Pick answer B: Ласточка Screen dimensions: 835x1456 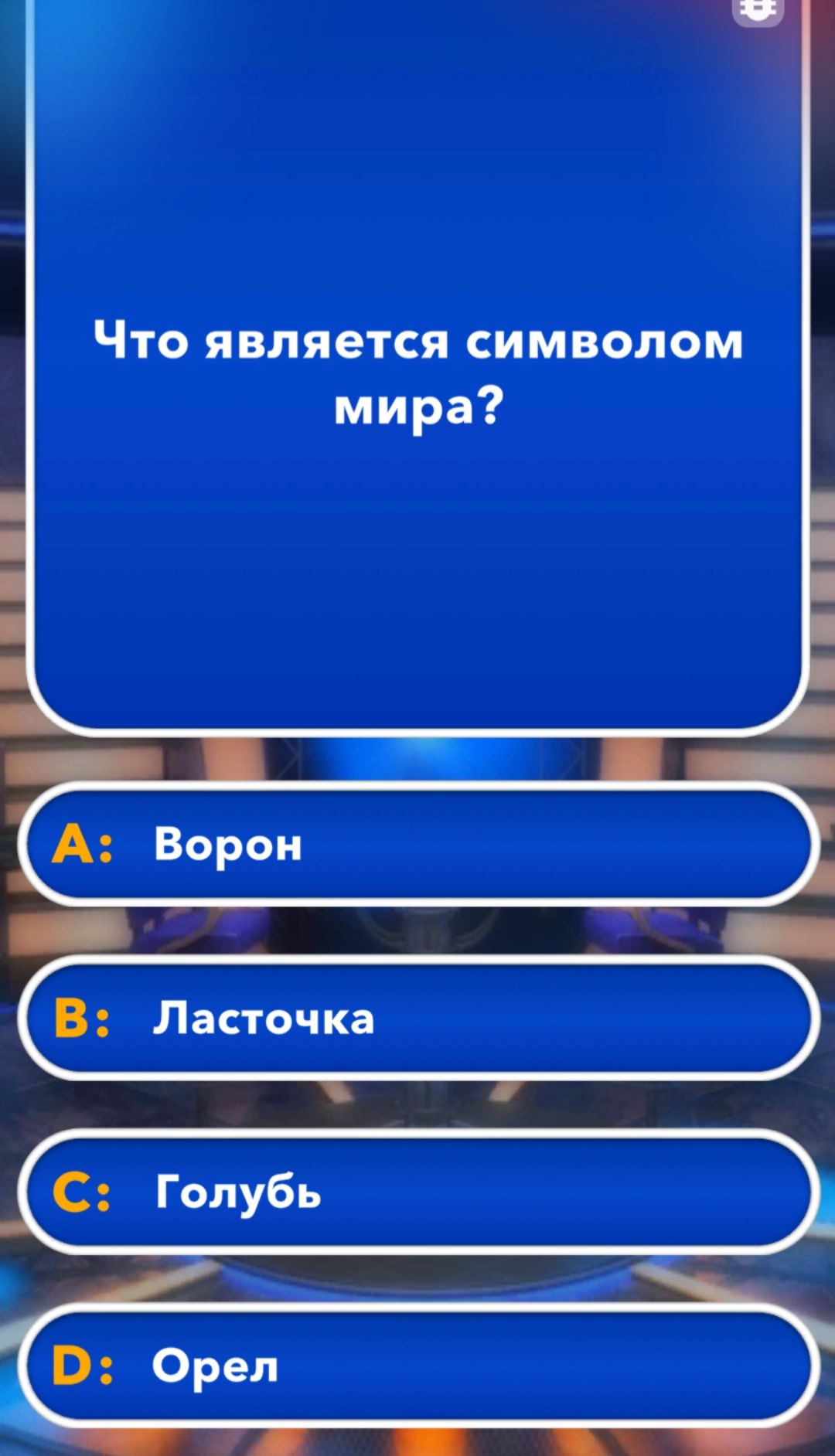click(x=417, y=1018)
